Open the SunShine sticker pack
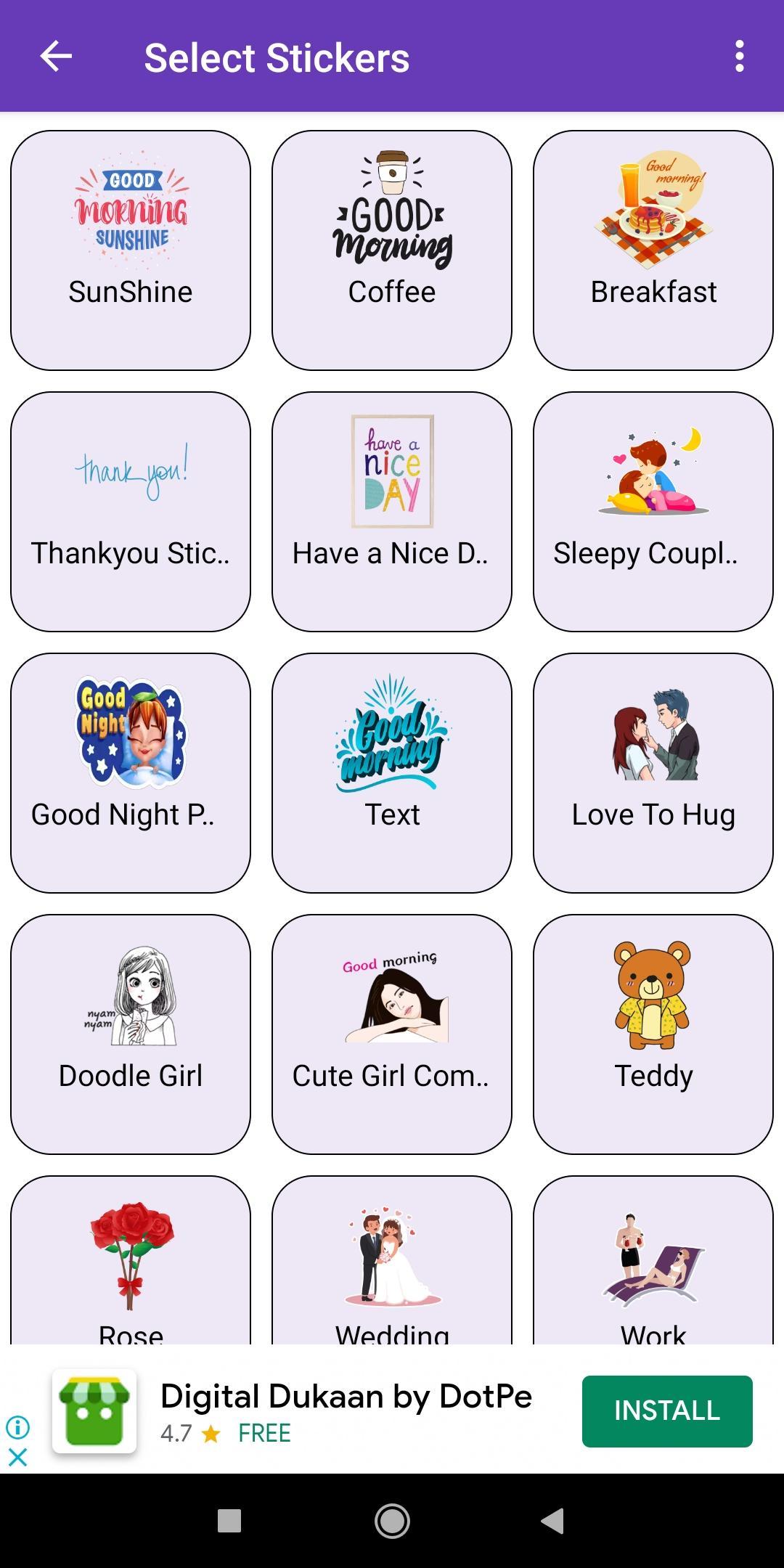 [x=131, y=250]
